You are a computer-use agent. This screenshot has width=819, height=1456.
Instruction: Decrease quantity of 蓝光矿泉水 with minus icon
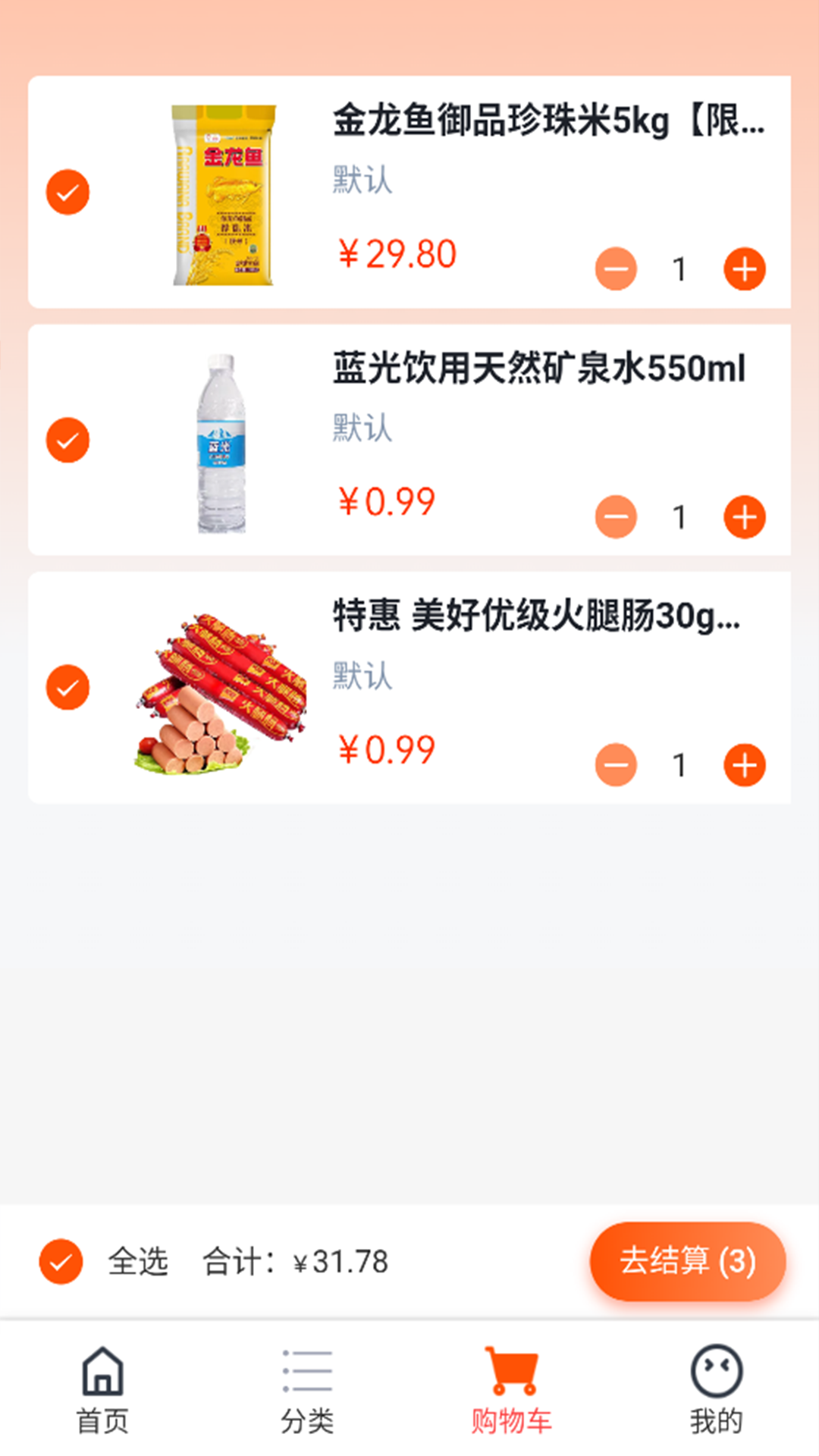tap(617, 517)
